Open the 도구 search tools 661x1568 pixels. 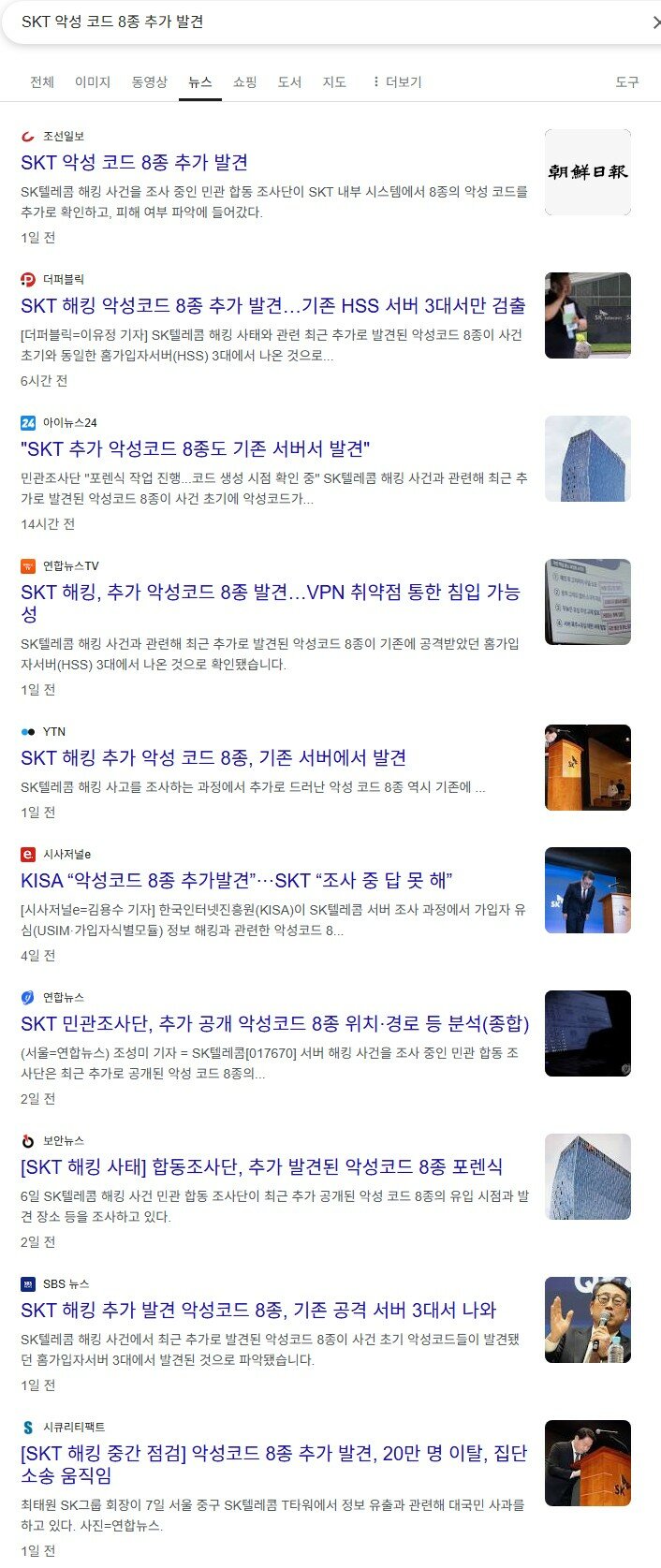pos(626,82)
